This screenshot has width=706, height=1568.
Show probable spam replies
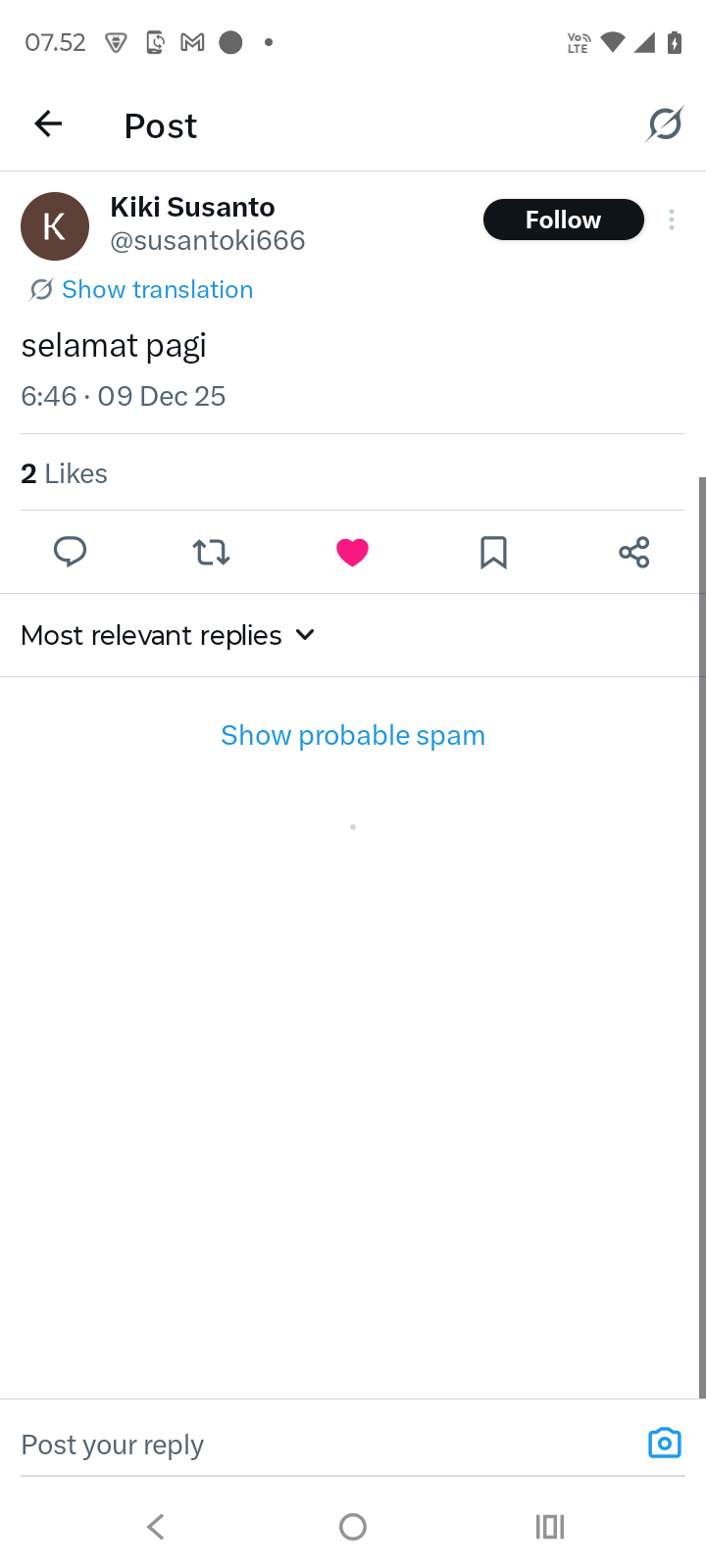click(353, 735)
